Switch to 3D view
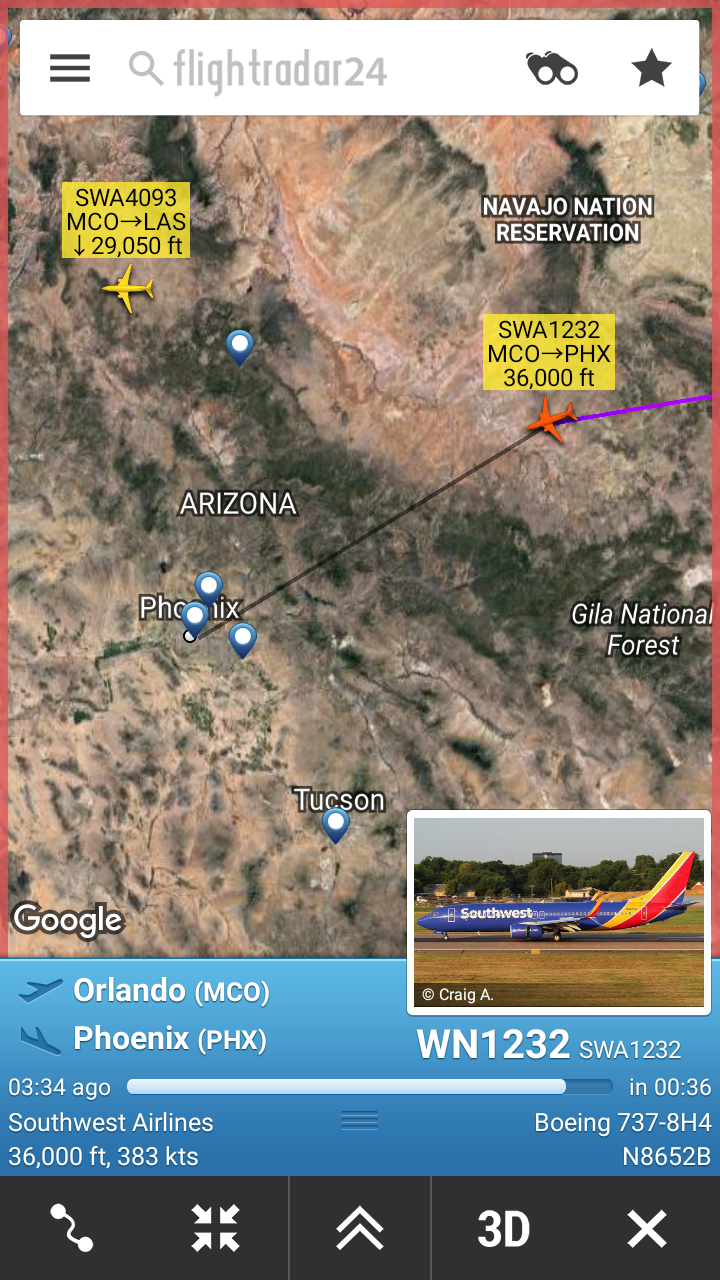This screenshot has width=720, height=1280. tap(503, 1228)
